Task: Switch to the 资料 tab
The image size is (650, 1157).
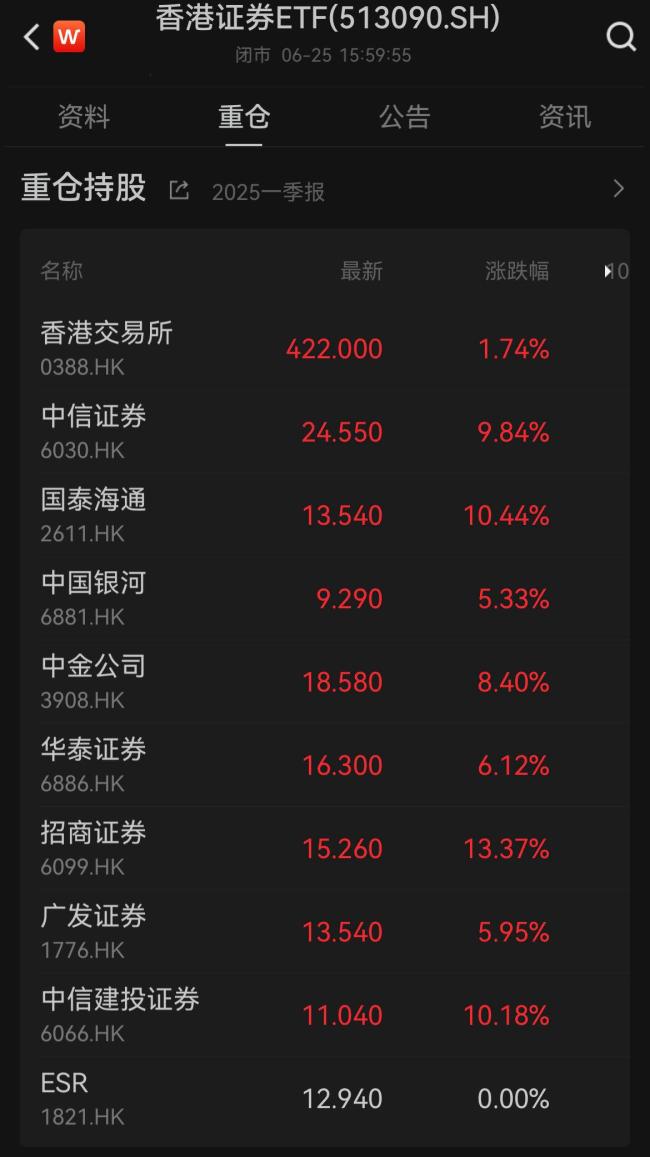Action: (x=84, y=117)
